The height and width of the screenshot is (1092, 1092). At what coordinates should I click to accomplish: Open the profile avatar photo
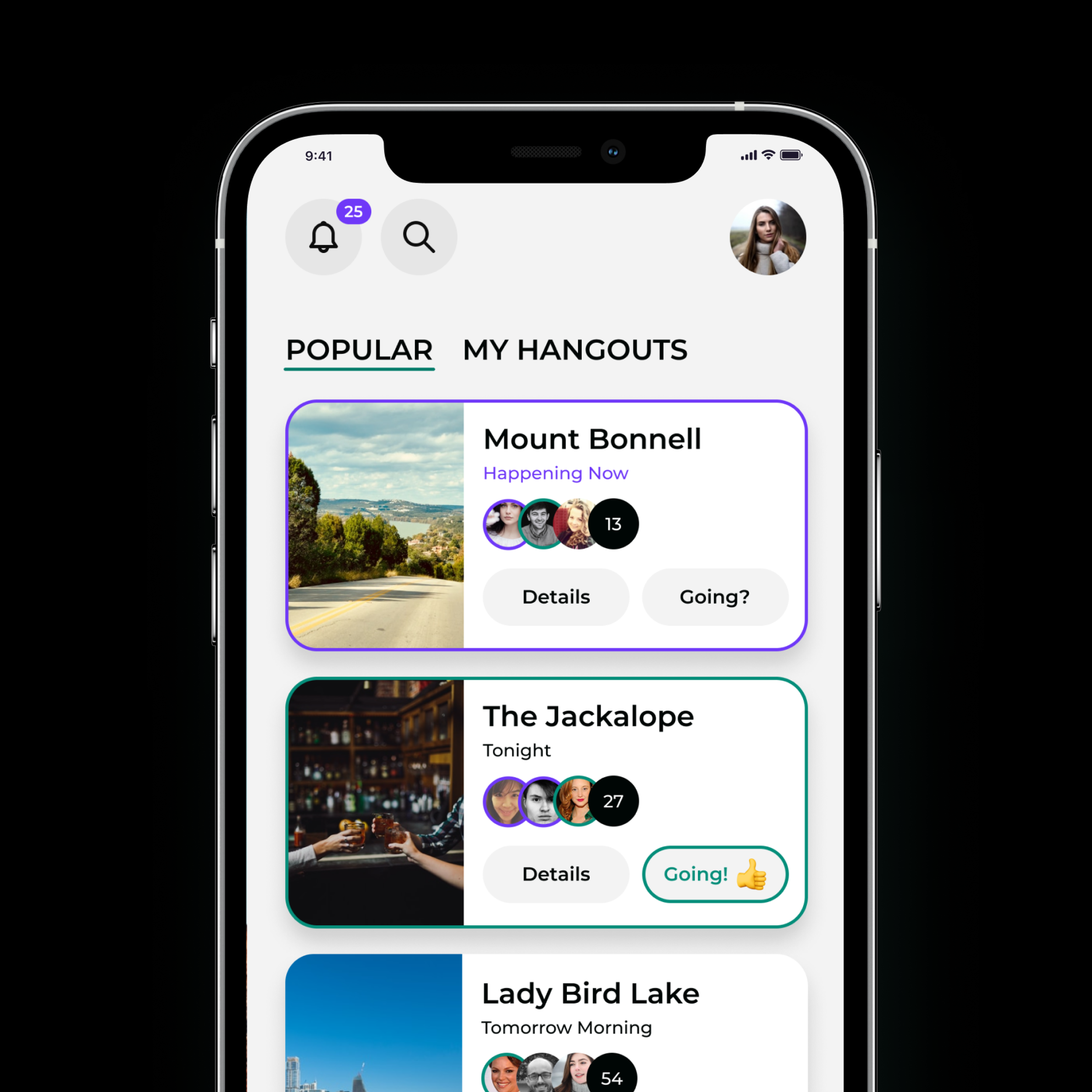pos(767,237)
